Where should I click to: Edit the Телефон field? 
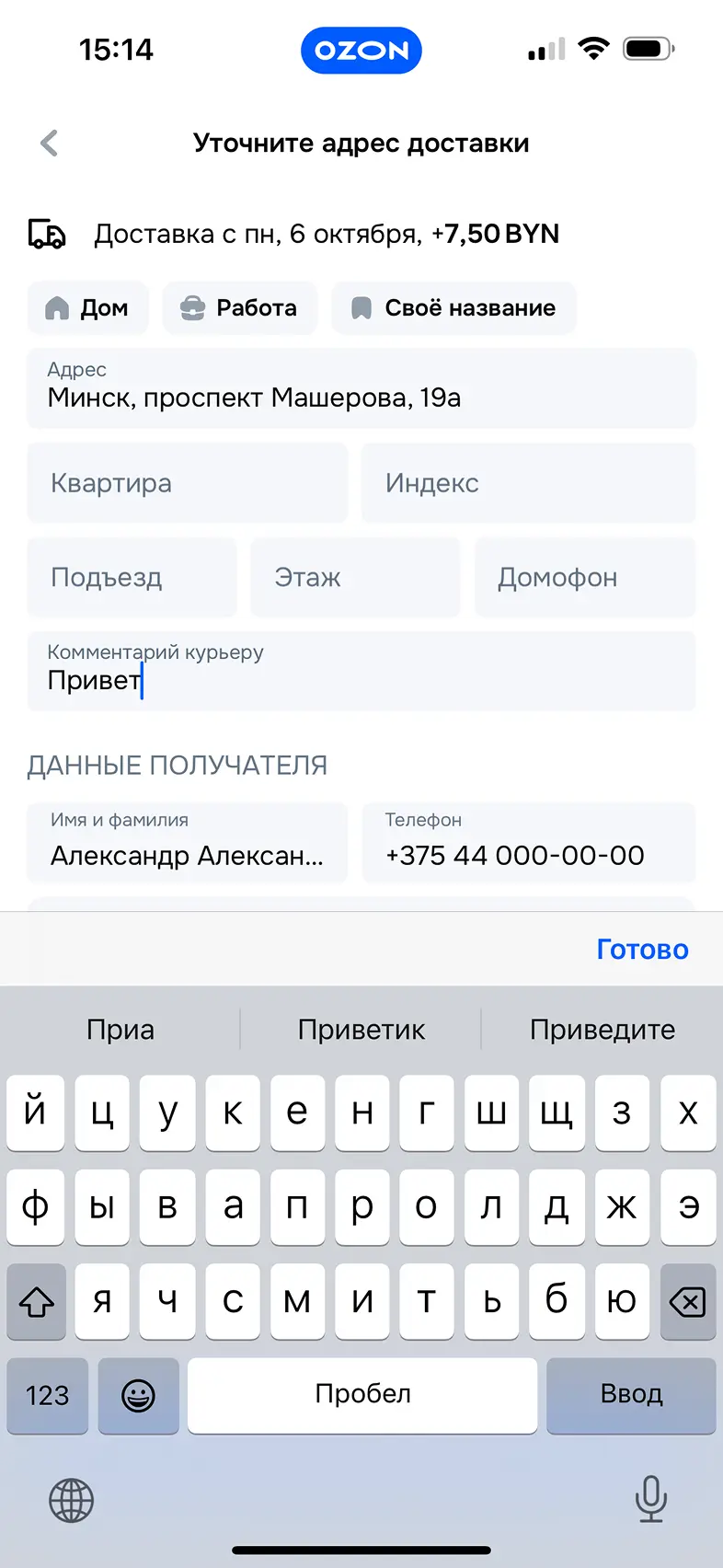528,843
